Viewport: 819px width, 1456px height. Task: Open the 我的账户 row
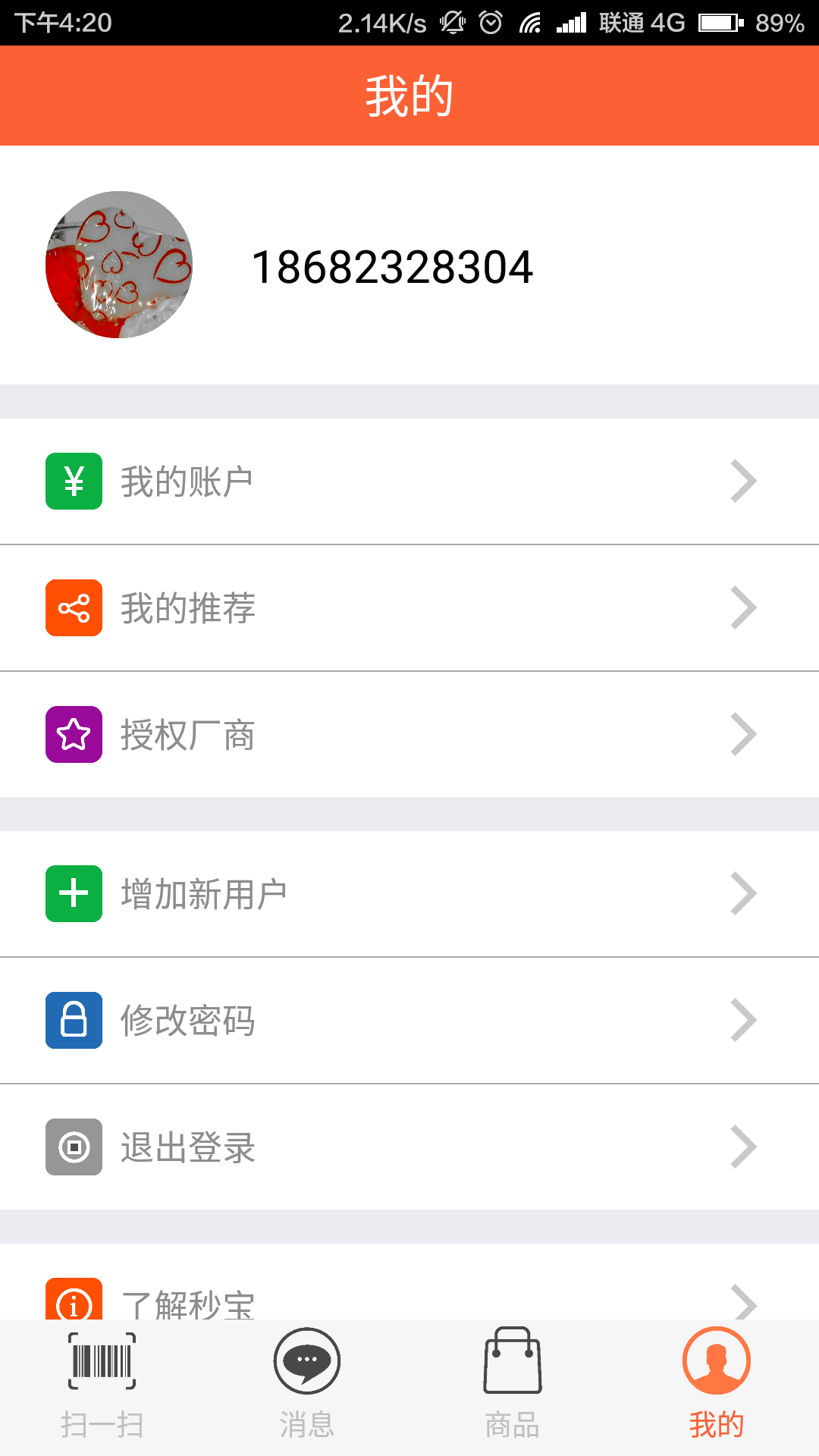(409, 482)
